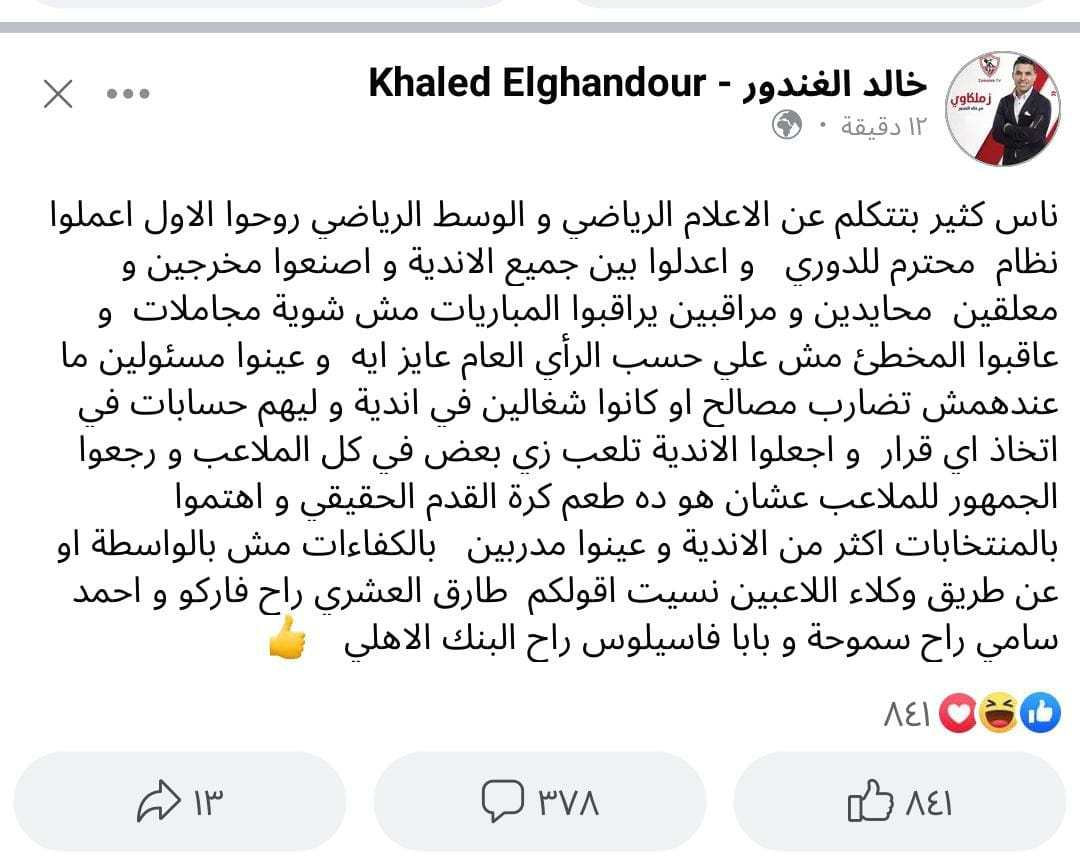This screenshot has width=1080, height=863.
Task: Dismiss Khaled Elghandour's post with the X
Action: click(59, 94)
